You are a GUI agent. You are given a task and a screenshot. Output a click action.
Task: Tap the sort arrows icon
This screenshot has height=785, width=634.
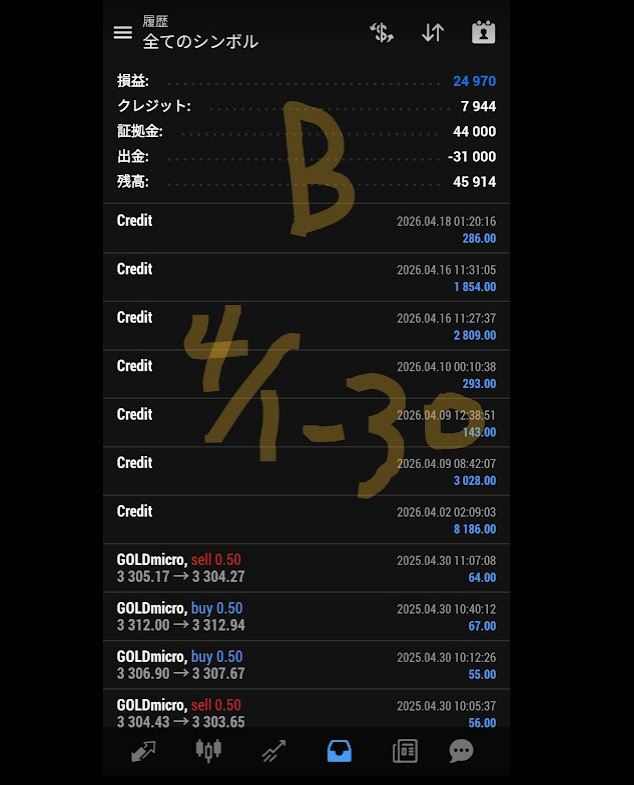432,32
